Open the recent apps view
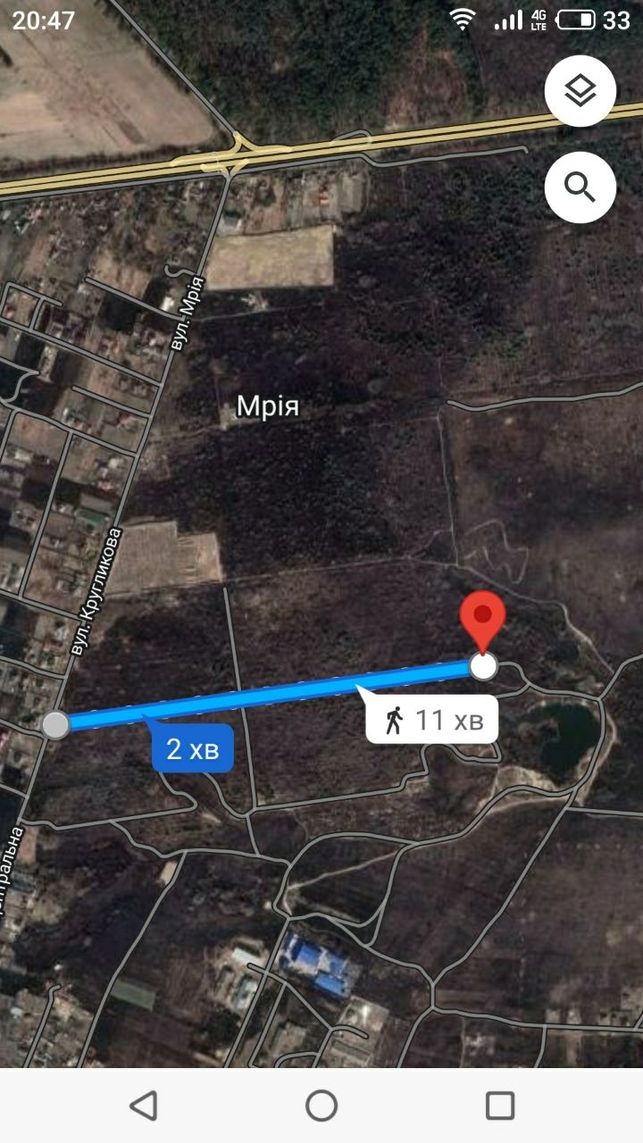Image resolution: width=643 pixels, height=1143 pixels. [x=500, y=1105]
